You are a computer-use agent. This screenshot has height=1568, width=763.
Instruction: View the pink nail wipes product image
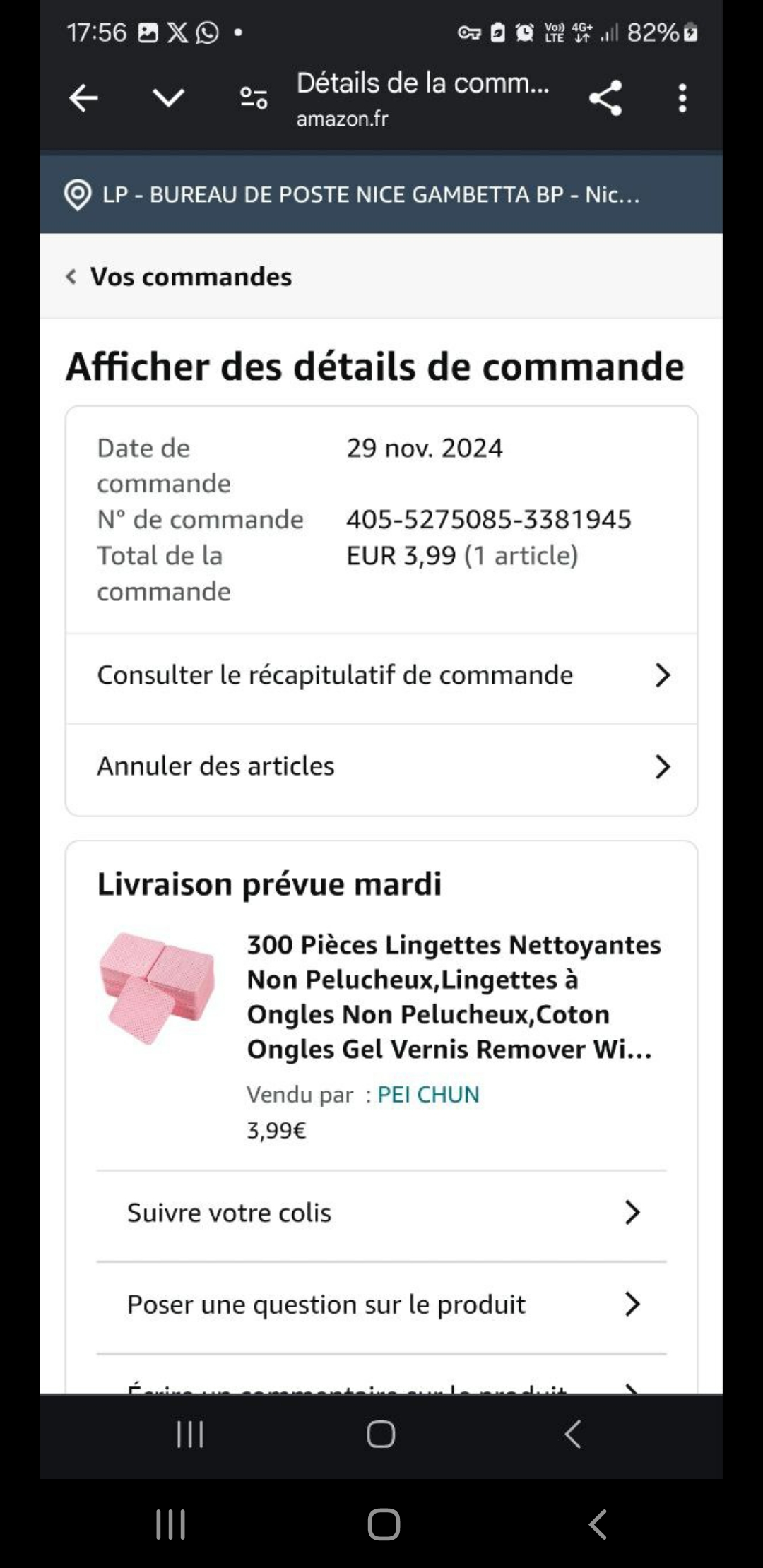(158, 987)
